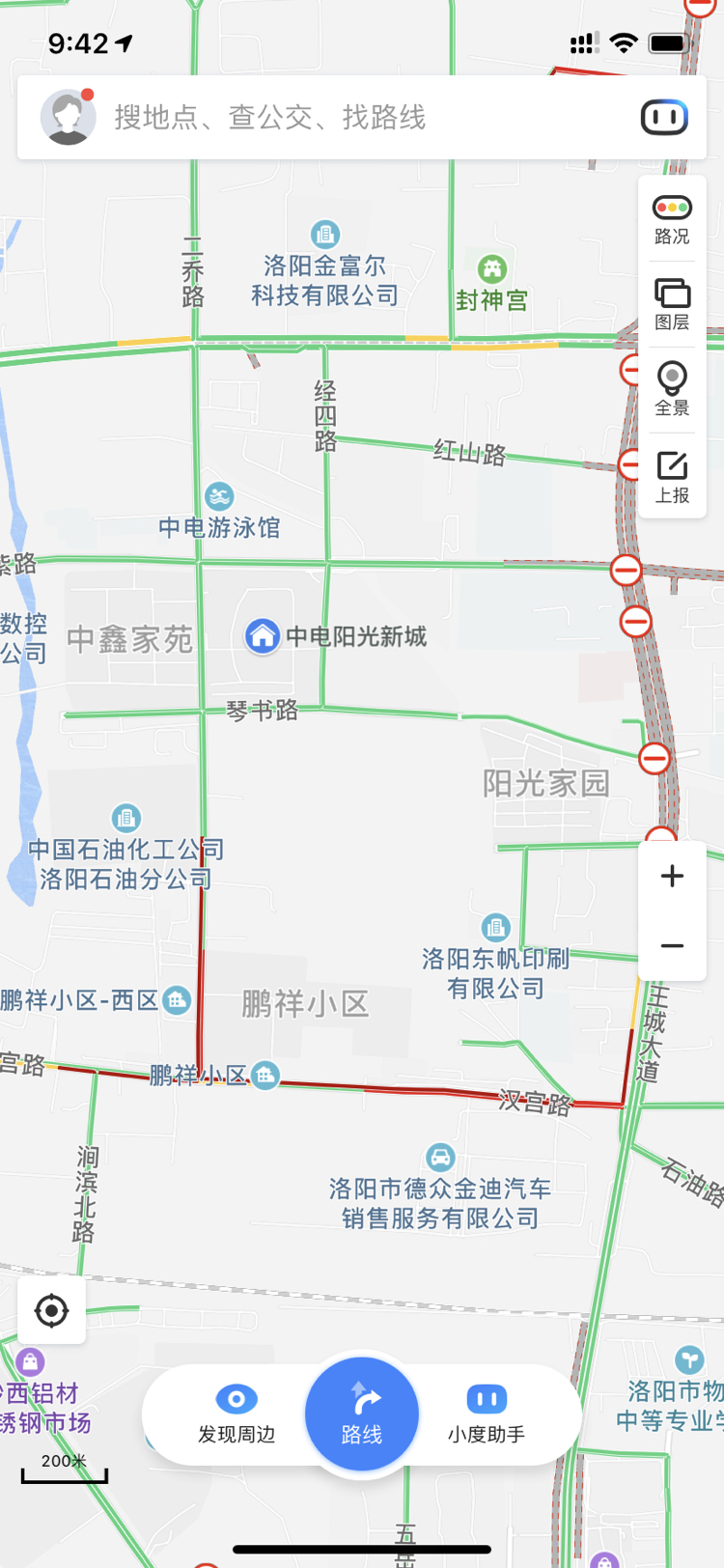Viewport: 724px width, 1568px height.
Task: Open 发现周边 to explore nearby
Action: [x=237, y=1414]
